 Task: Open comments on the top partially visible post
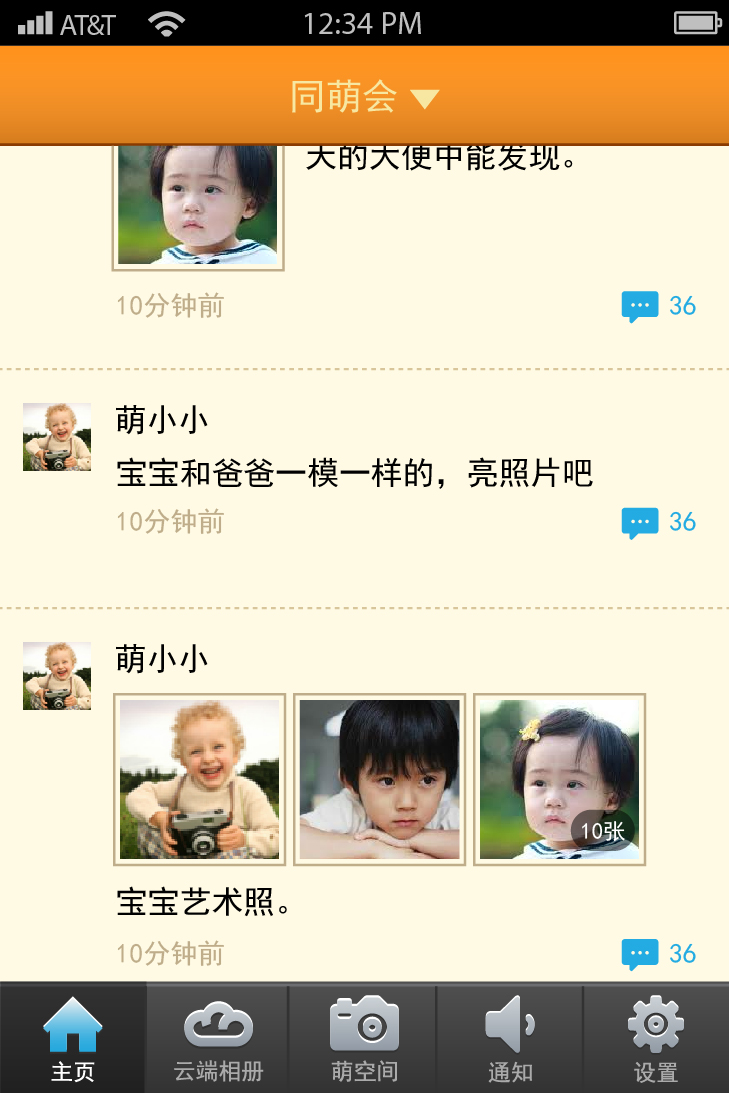658,306
